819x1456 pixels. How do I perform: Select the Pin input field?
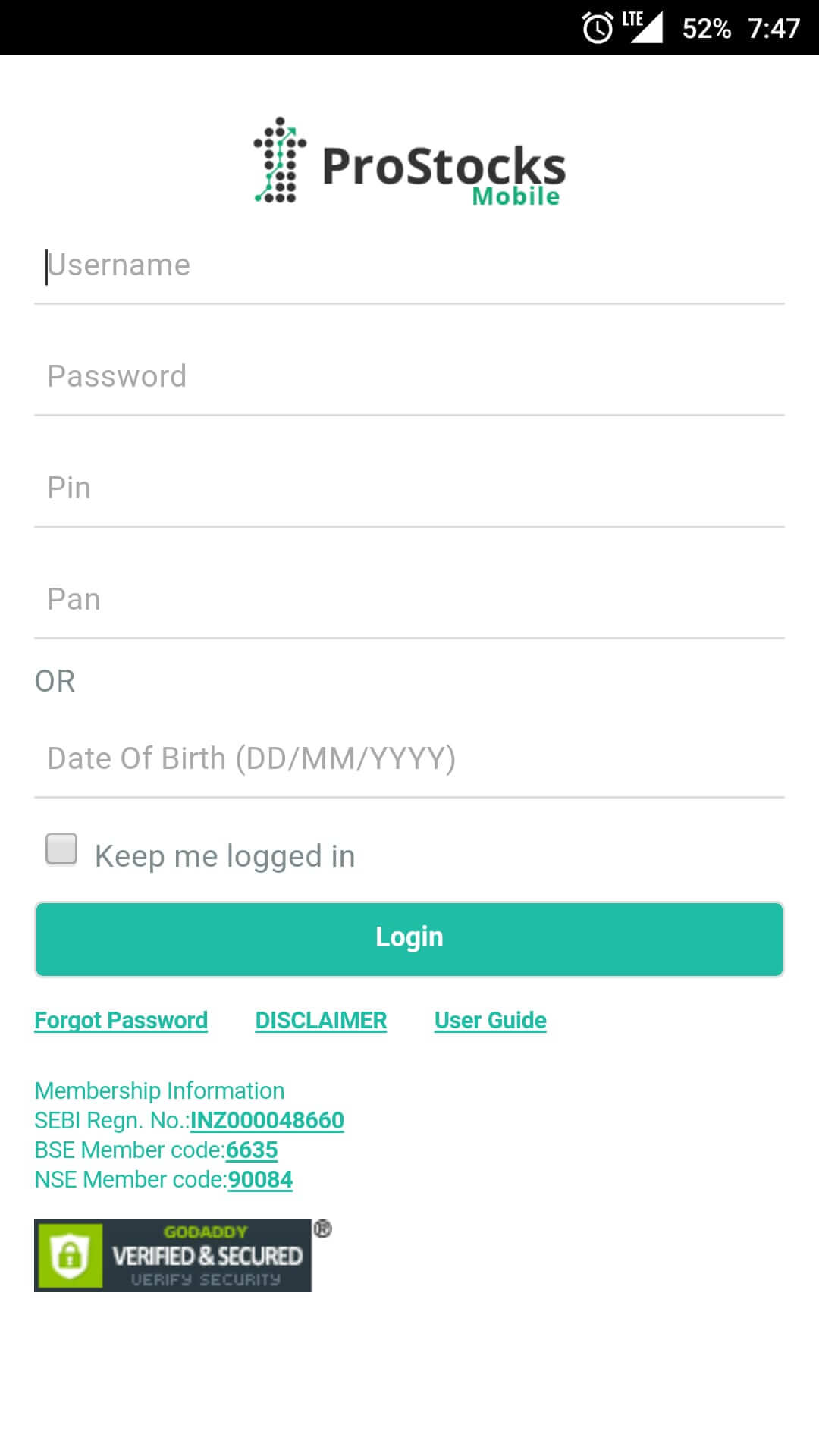(x=409, y=488)
